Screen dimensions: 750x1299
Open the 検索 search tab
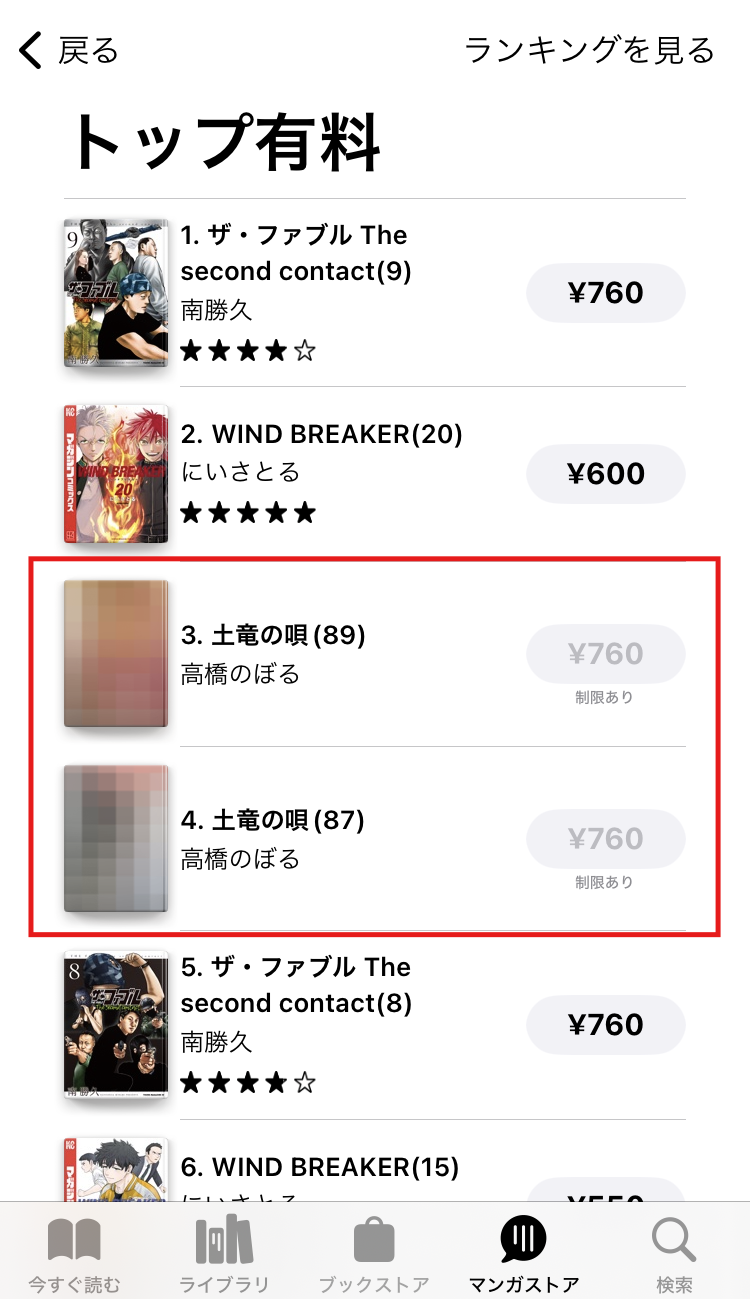[674, 1254]
